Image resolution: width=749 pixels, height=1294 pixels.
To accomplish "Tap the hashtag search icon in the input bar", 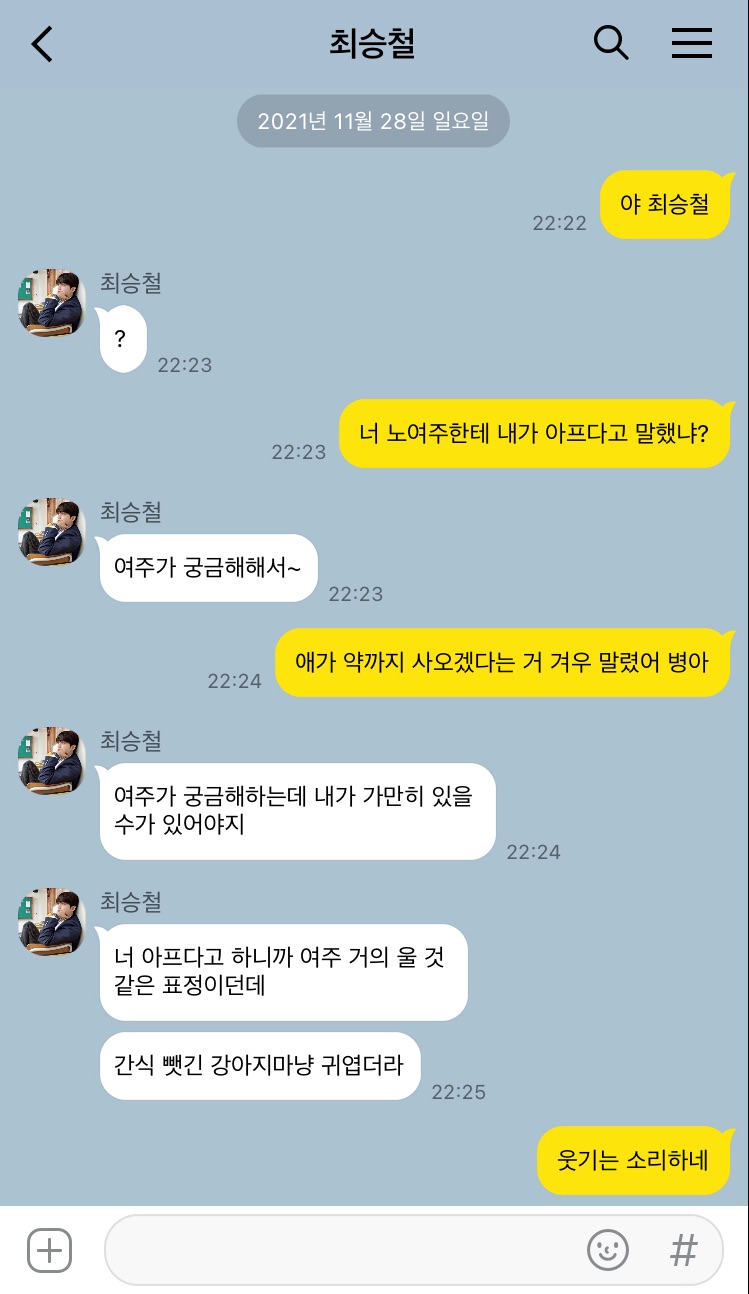I will point(683,1249).
